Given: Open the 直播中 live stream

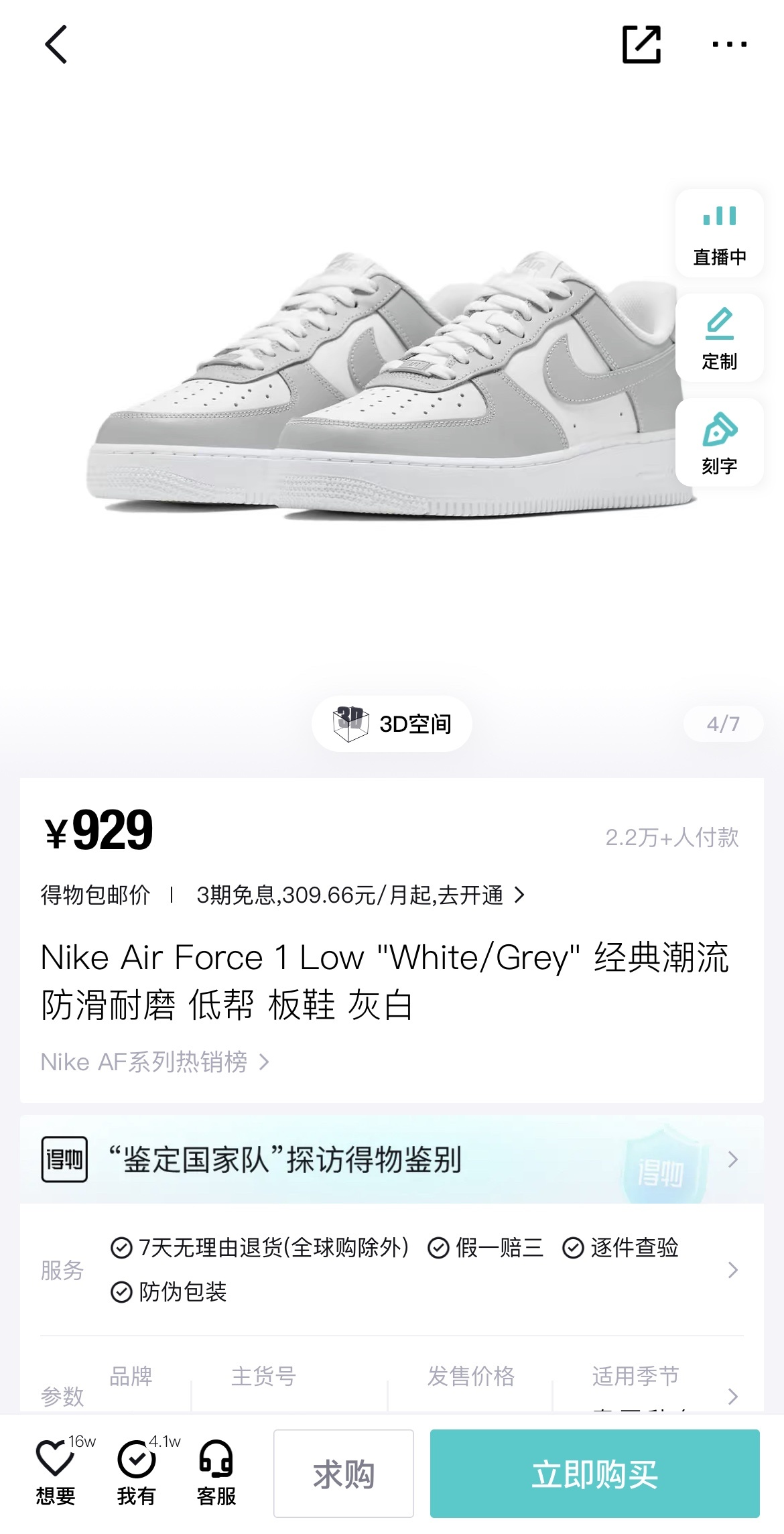Looking at the screenshot, I should (x=719, y=233).
